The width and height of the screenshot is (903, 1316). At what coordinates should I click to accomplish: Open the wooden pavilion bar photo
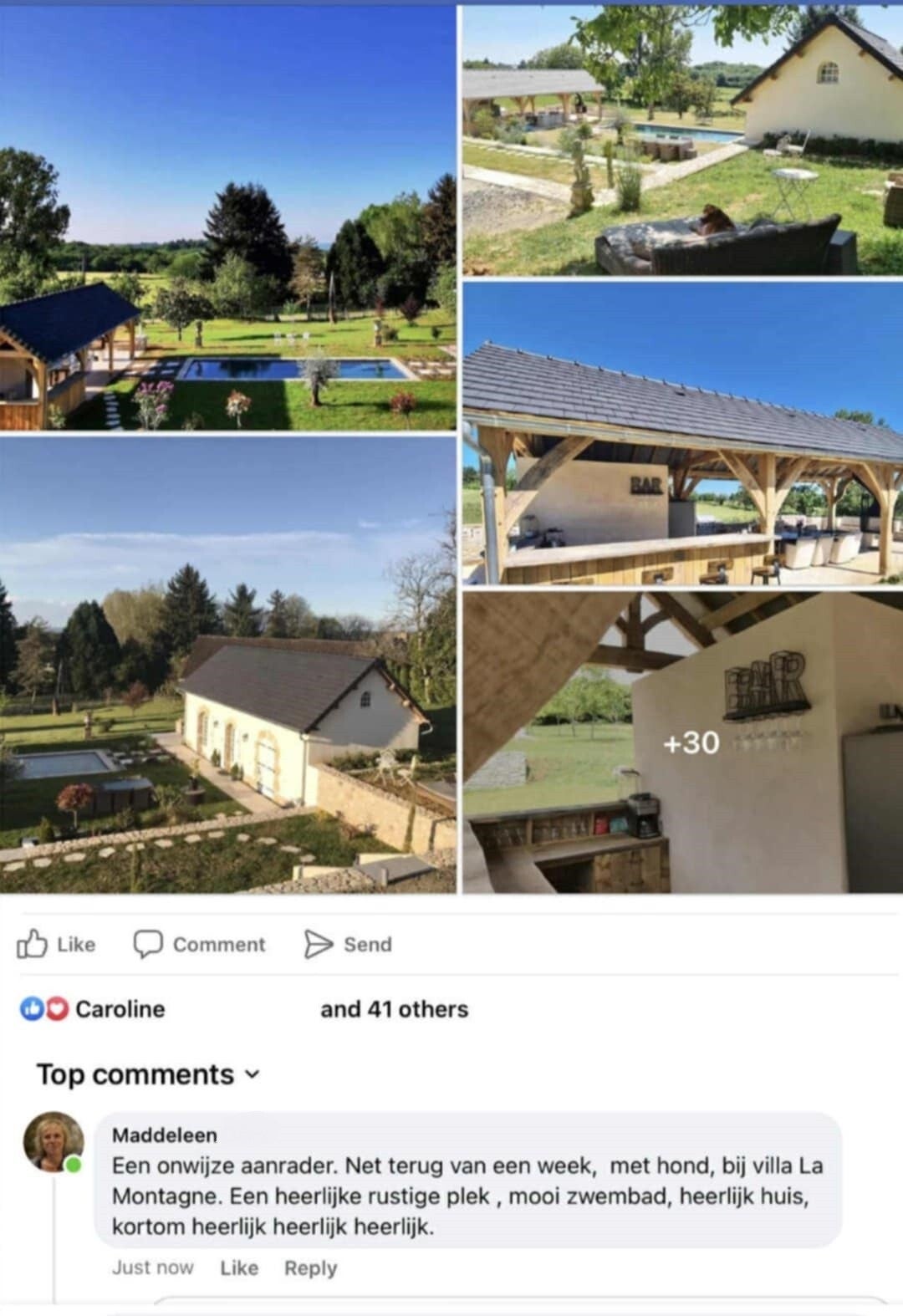tap(682, 433)
